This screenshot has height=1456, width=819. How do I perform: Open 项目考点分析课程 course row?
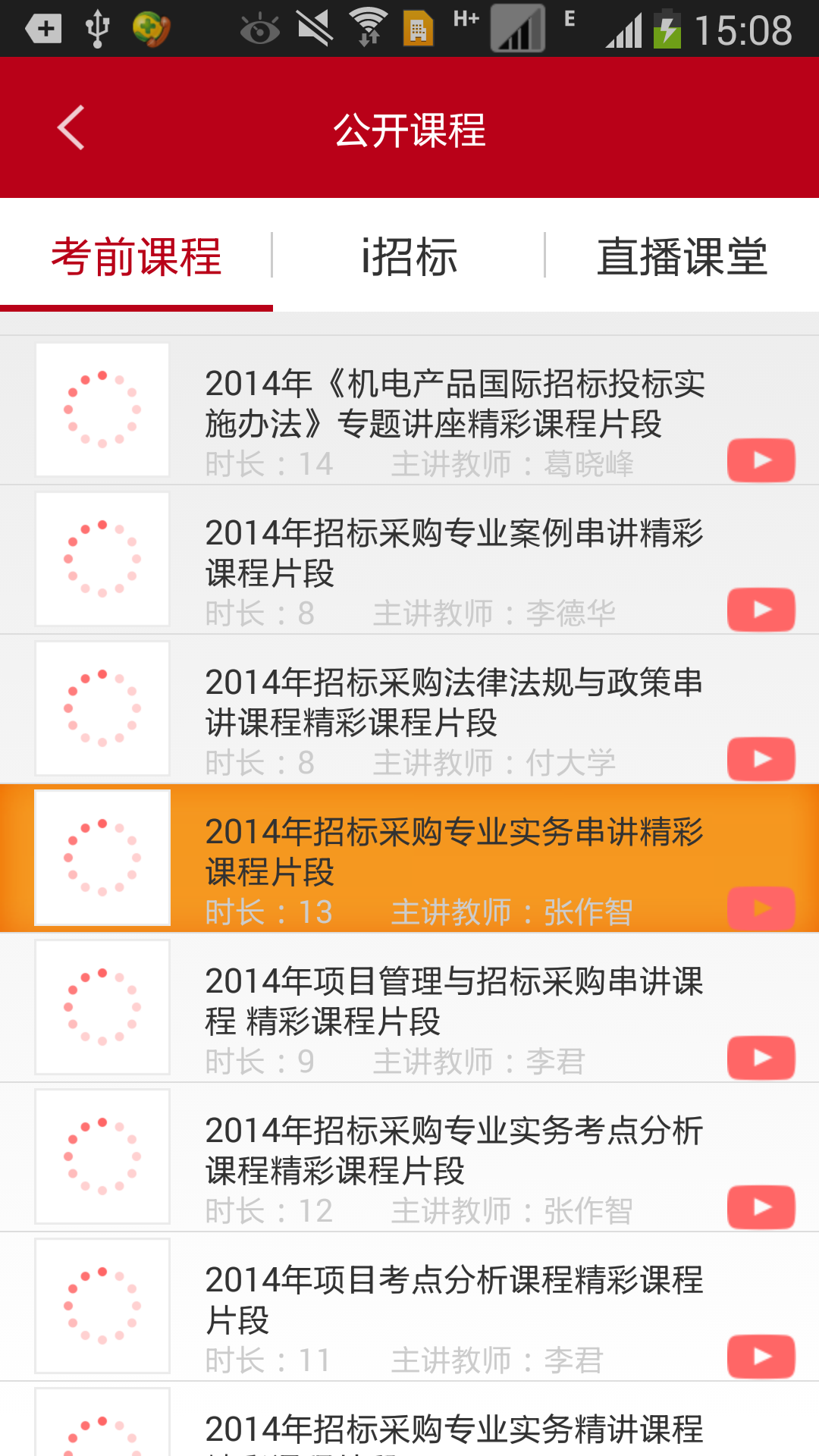coord(455,1300)
